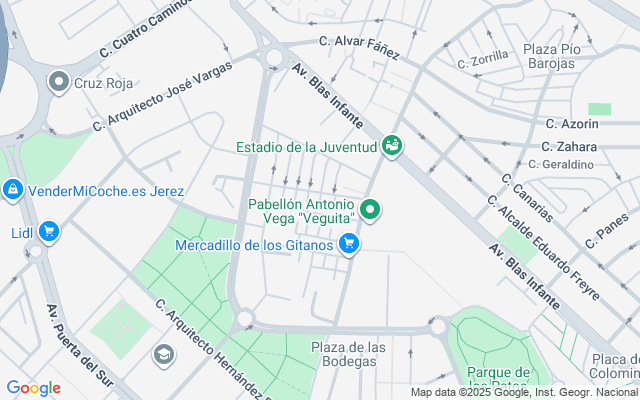Screen dimensions: 640x400
Task: Open the Mercadillo de los Gitanos marker
Action: [x=349, y=244]
